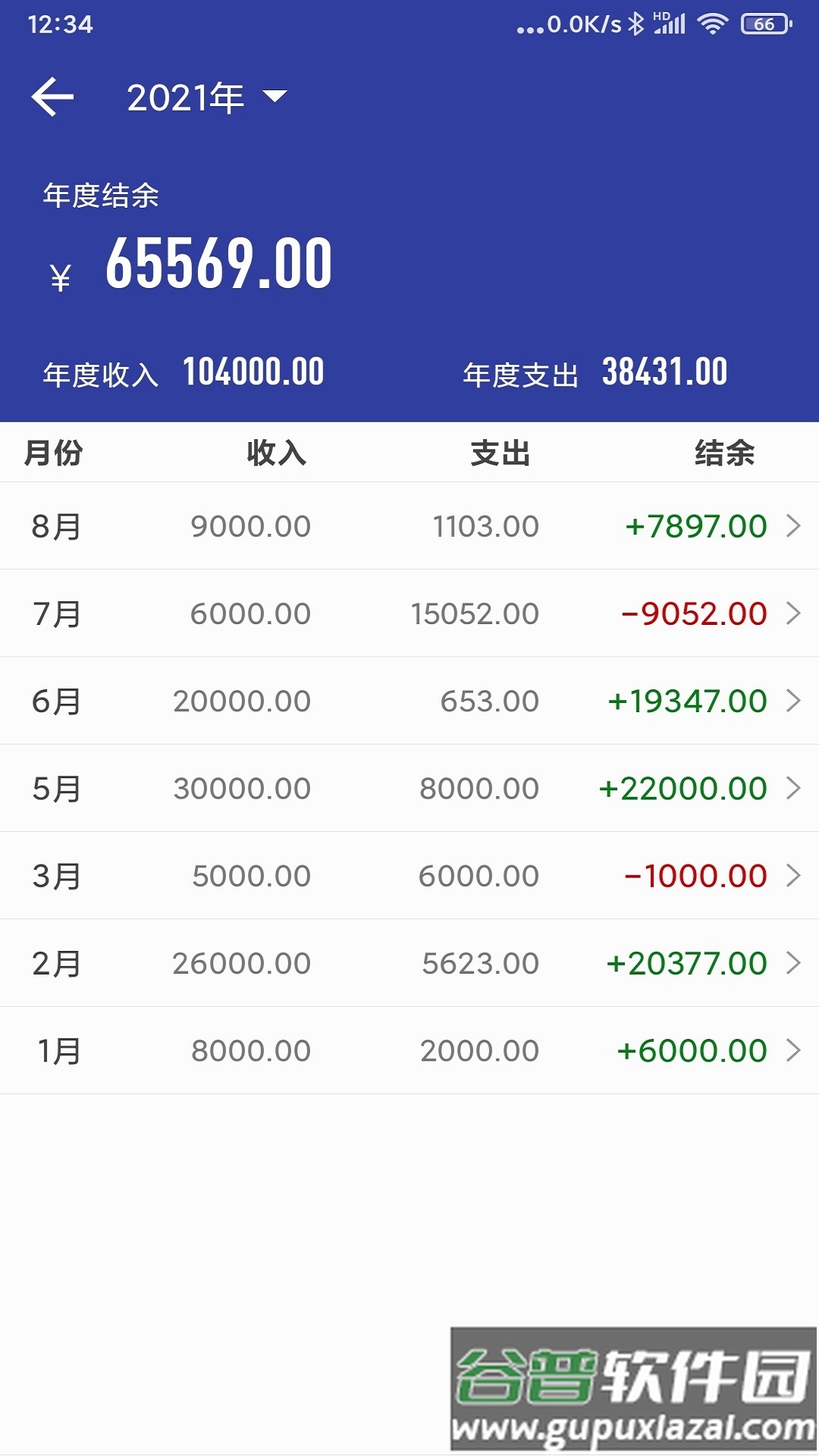Image resolution: width=819 pixels, height=1456 pixels.
Task: Open the 3月 row with -1000.00 balance
Action: click(x=409, y=876)
